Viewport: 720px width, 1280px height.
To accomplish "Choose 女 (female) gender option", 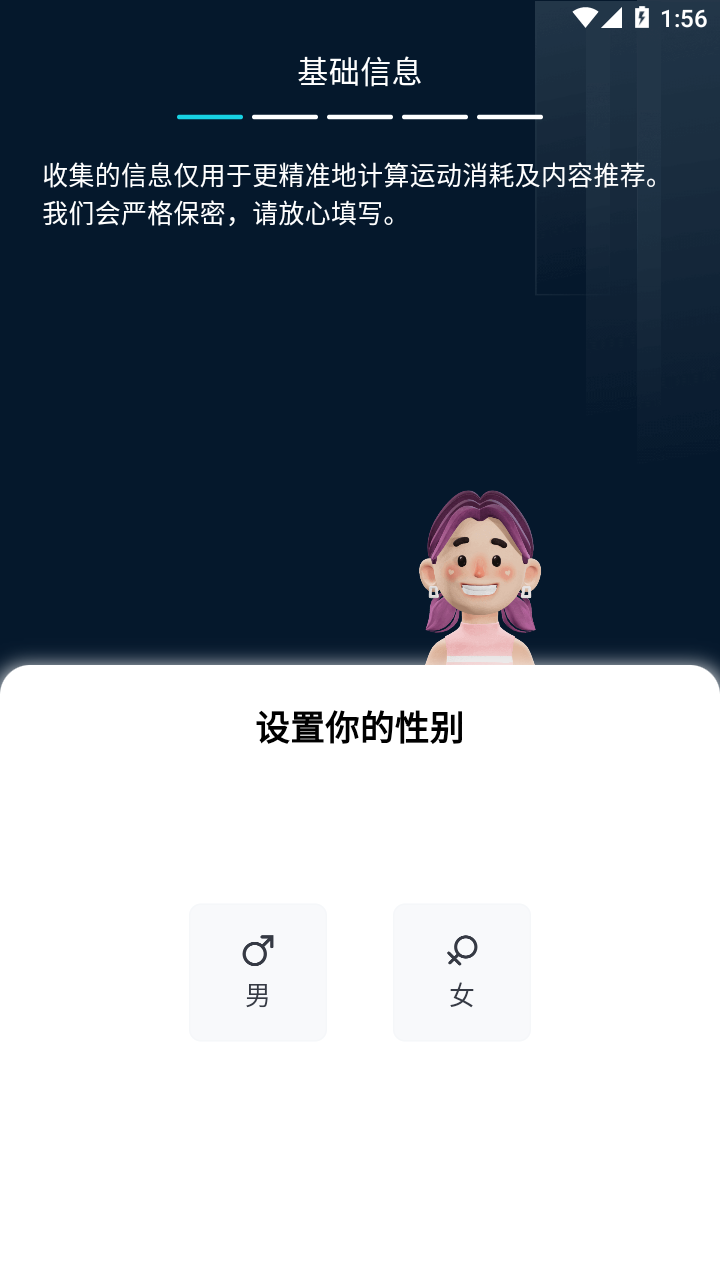I will pos(462,972).
